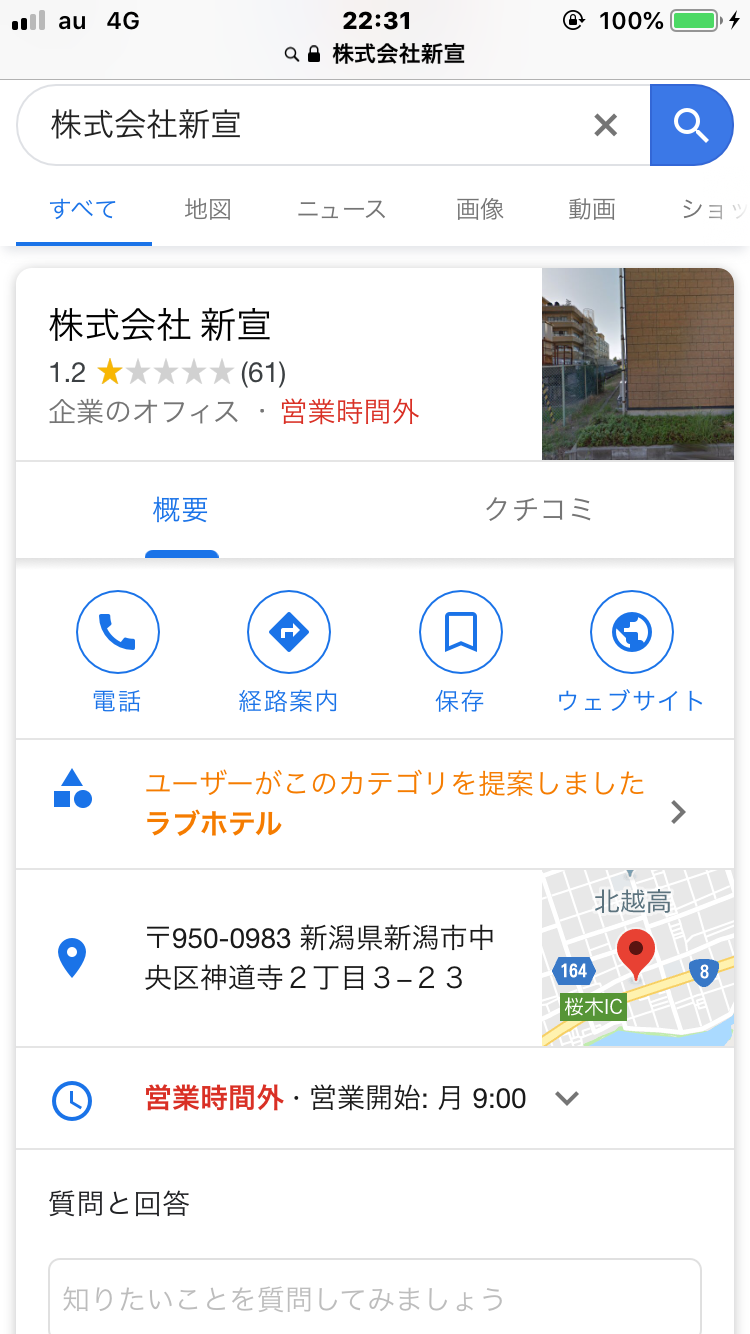Expand the 営業時間外 business hours
This screenshot has height=1334, width=750.
coord(567,1099)
